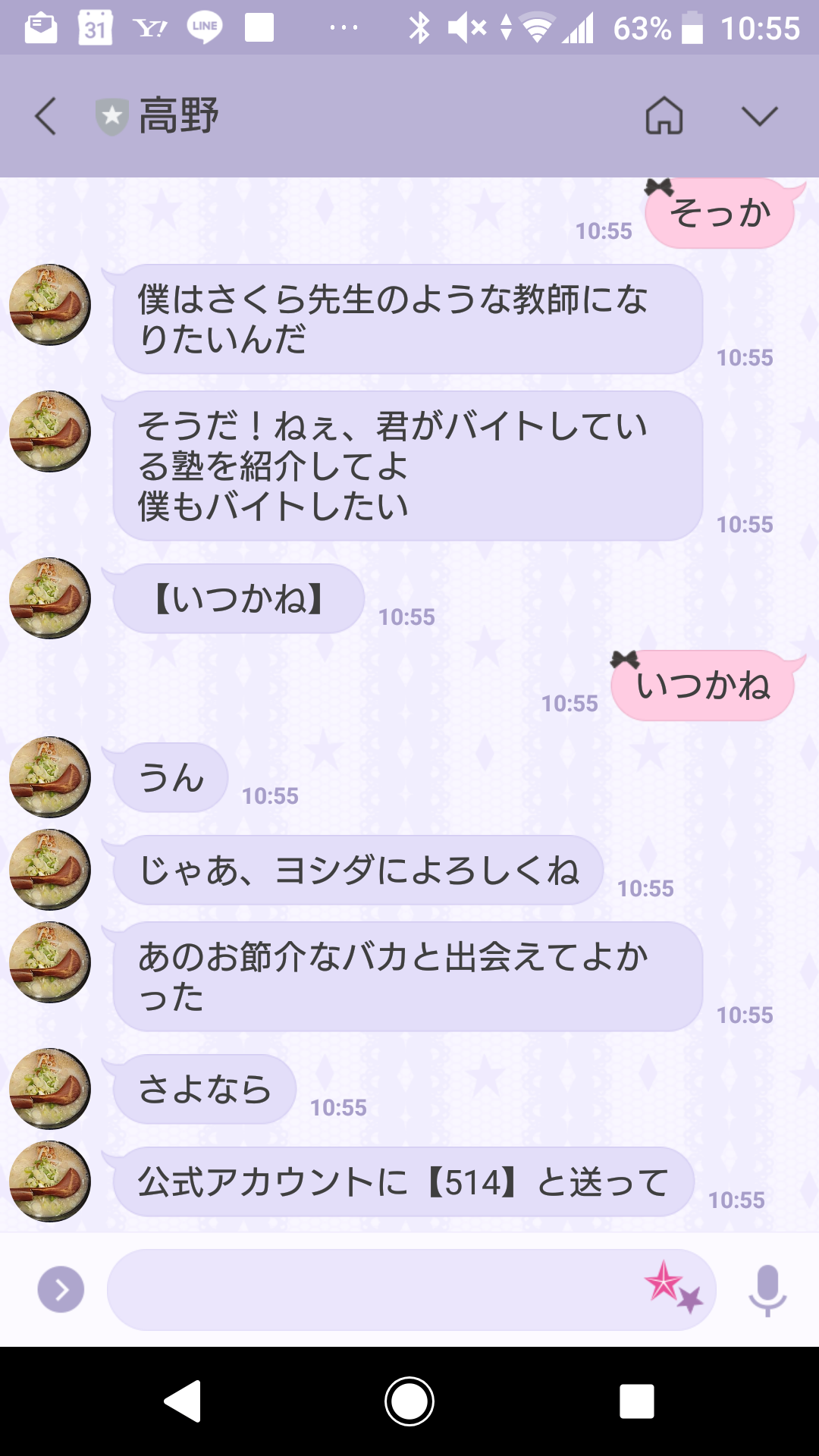This screenshot has width=819, height=1456.
Task: Tap the message input field
Action: pos(372,1289)
